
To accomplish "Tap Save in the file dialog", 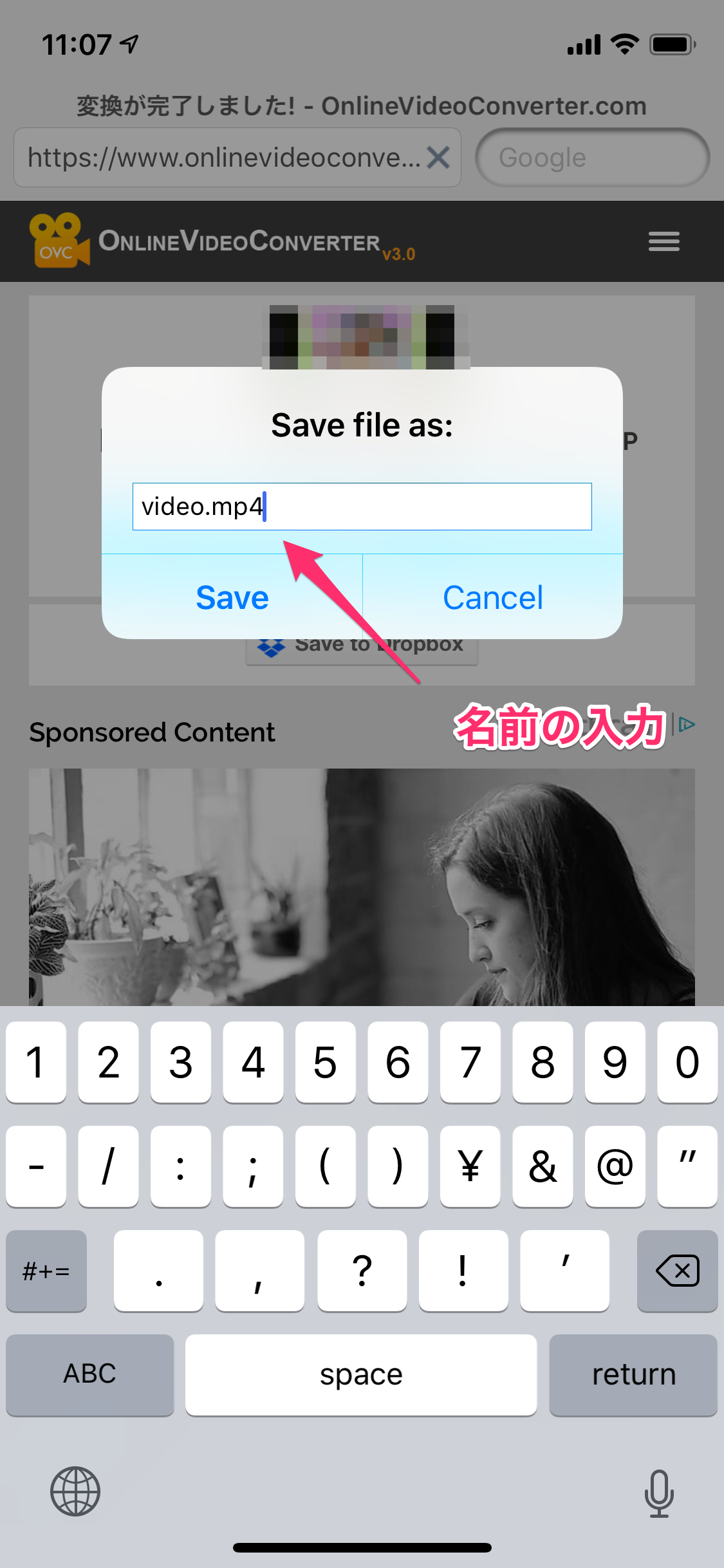I will (232, 597).
